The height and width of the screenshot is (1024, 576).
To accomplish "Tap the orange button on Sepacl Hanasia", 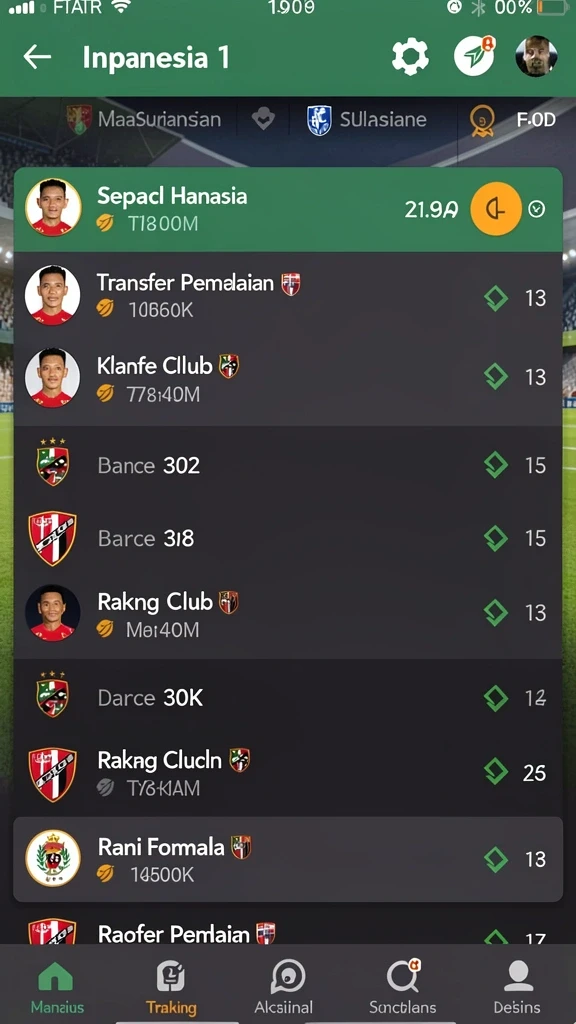I will [x=496, y=209].
